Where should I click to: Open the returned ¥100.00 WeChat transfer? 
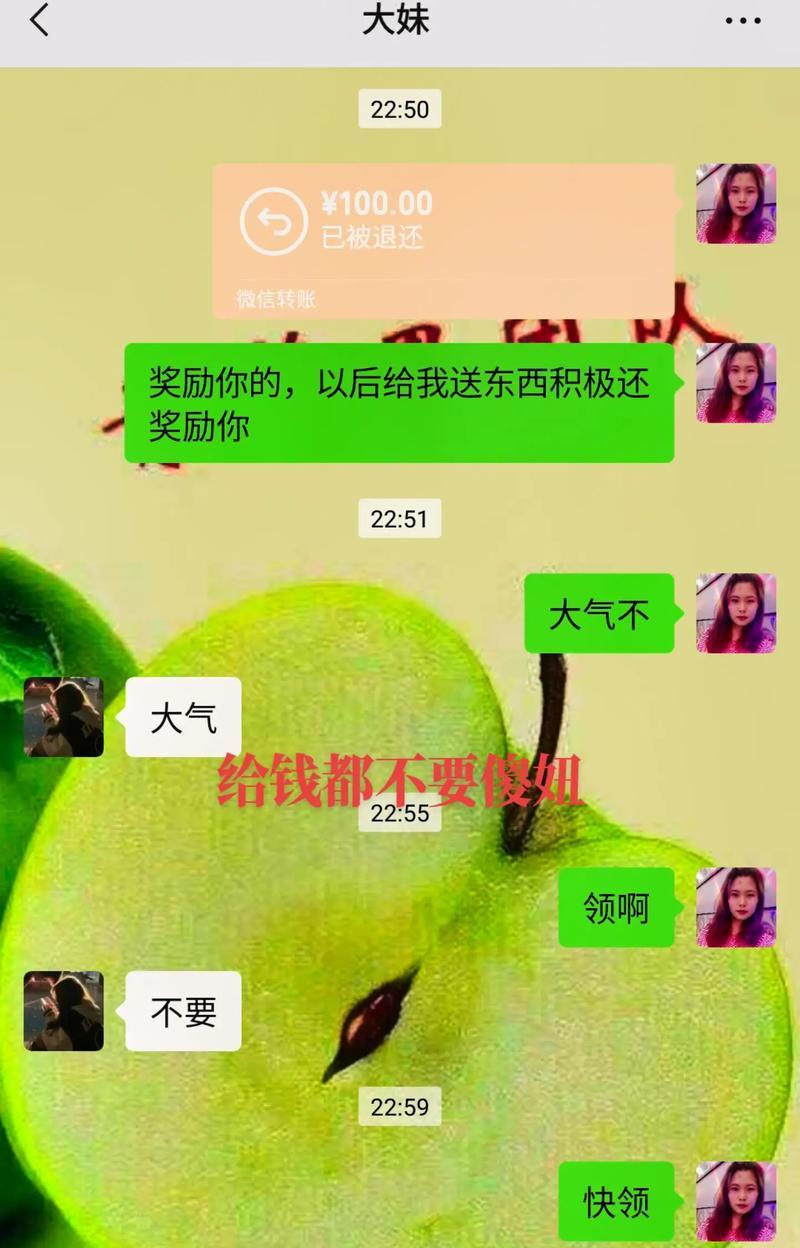pyautogui.click(x=442, y=240)
